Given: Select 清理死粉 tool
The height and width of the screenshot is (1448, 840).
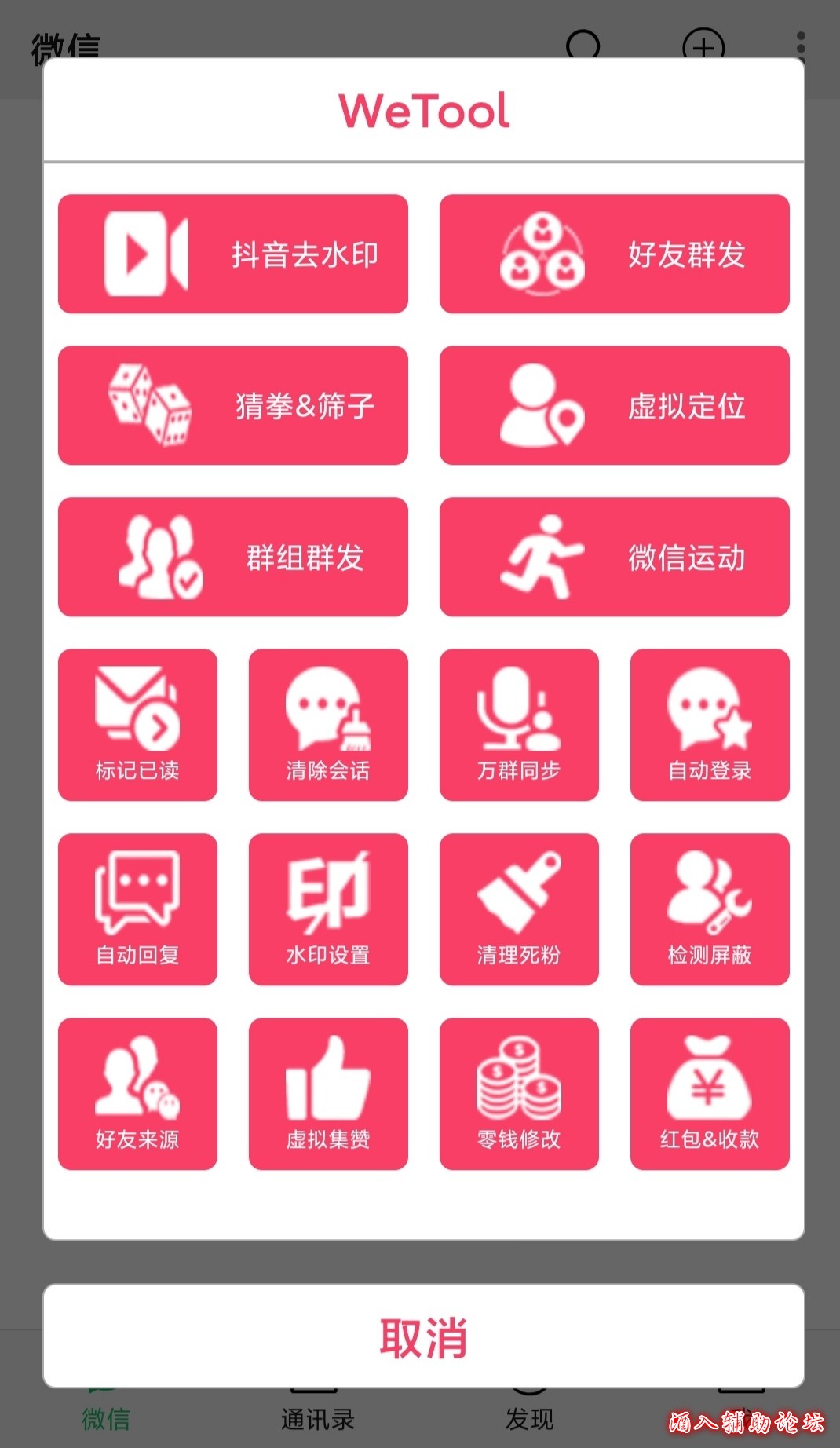Looking at the screenshot, I should (519, 909).
